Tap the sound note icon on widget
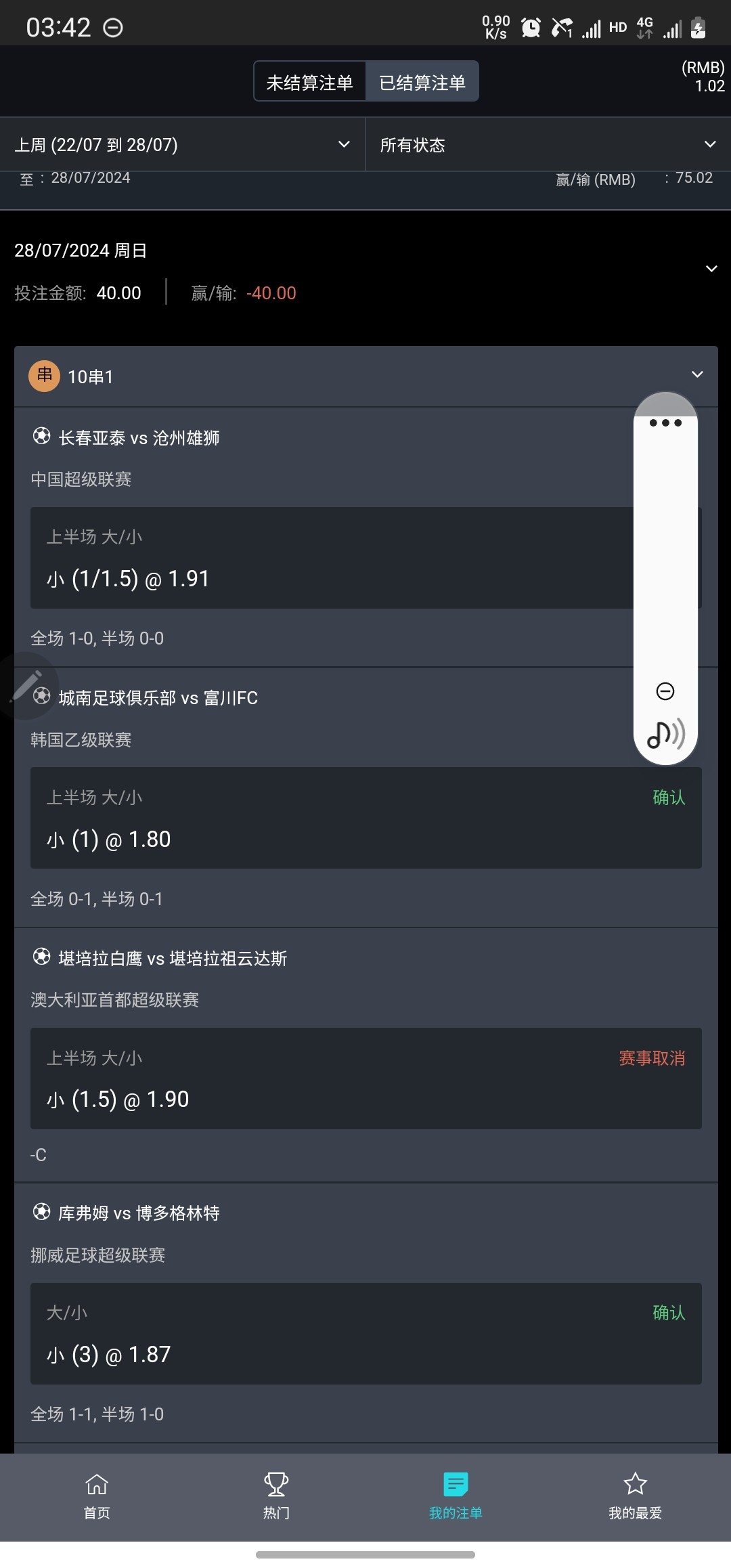The height and width of the screenshot is (1568, 731). click(666, 734)
